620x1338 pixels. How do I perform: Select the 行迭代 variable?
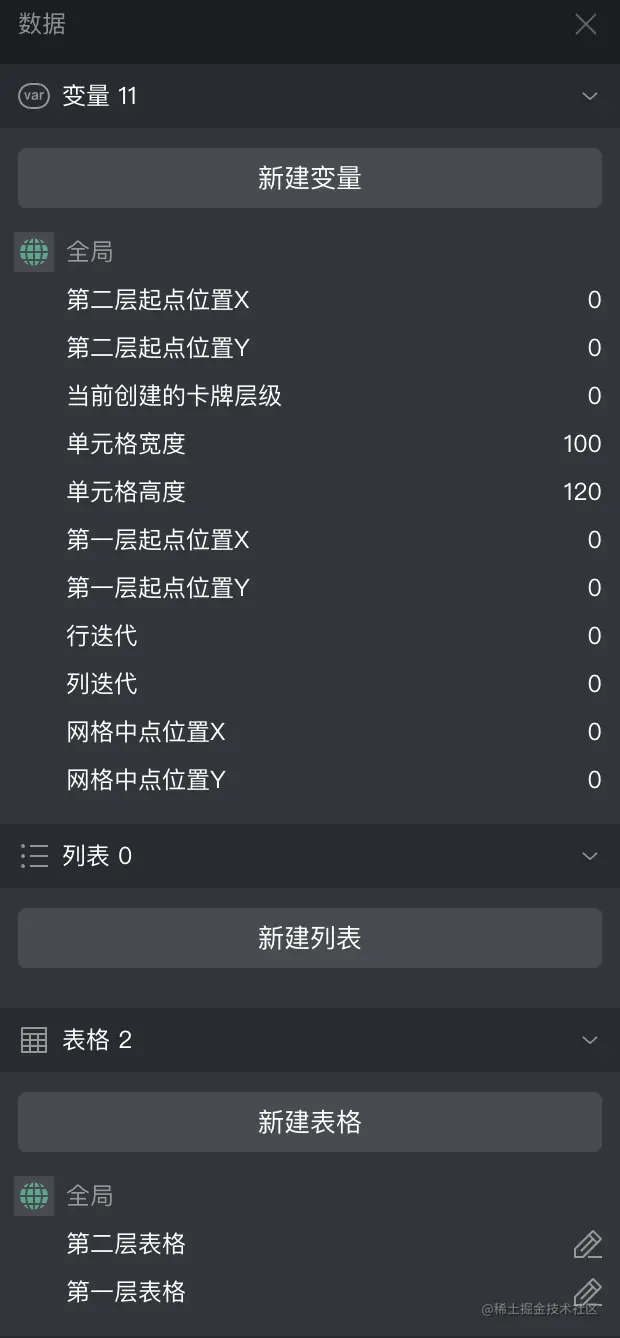(102, 636)
